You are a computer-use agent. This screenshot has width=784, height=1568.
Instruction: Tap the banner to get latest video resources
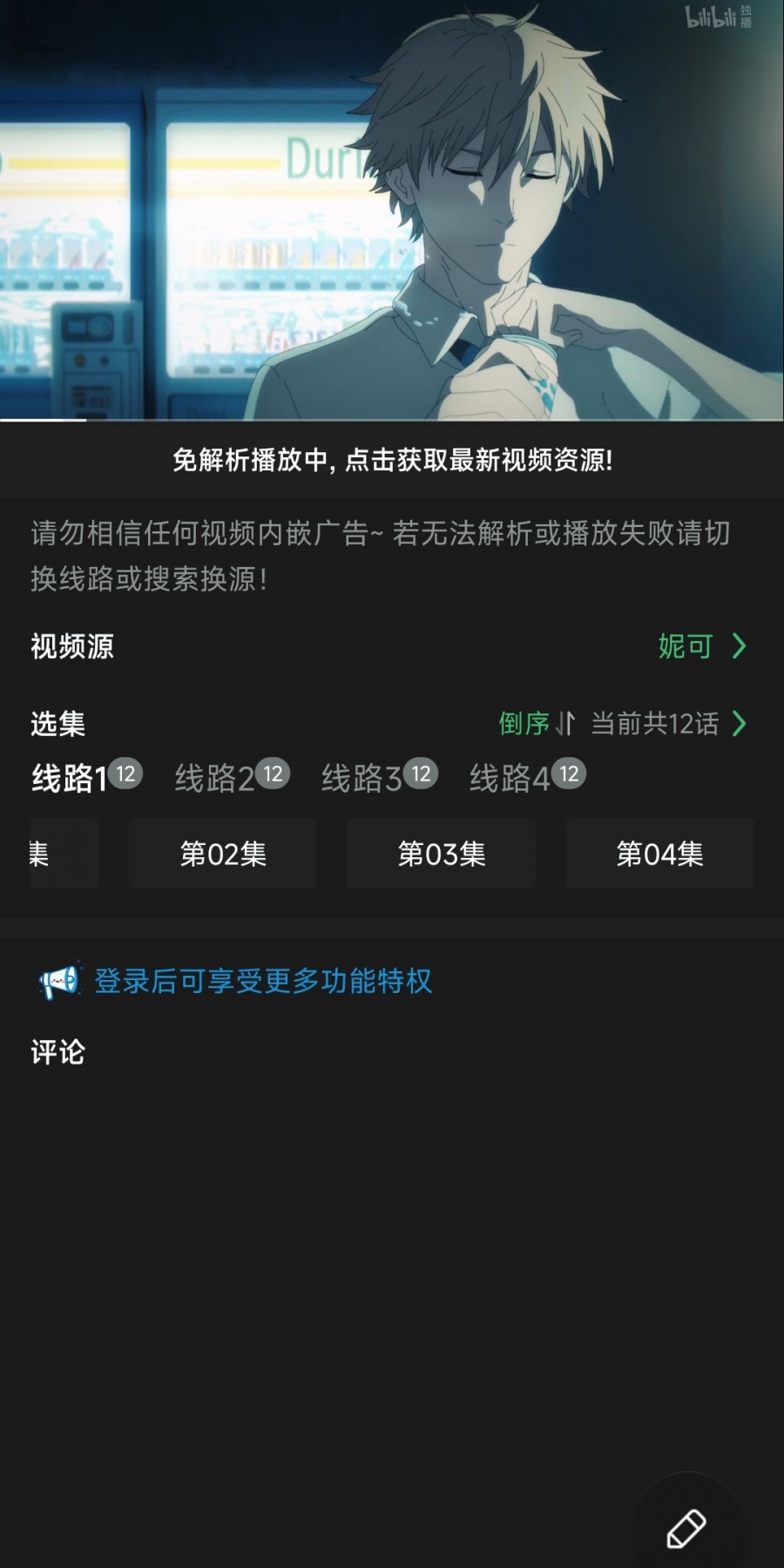[392, 460]
